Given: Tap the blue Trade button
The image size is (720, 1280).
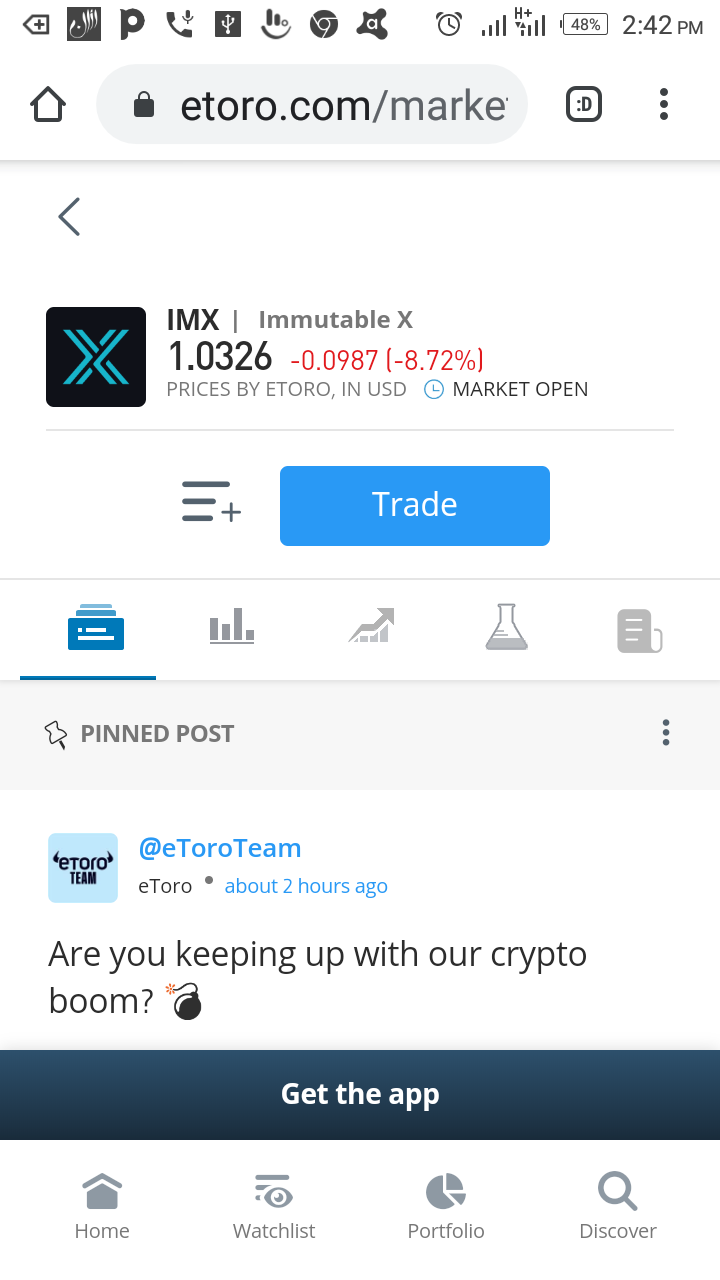Looking at the screenshot, I should pyautogui.click(x=415, y=506).
